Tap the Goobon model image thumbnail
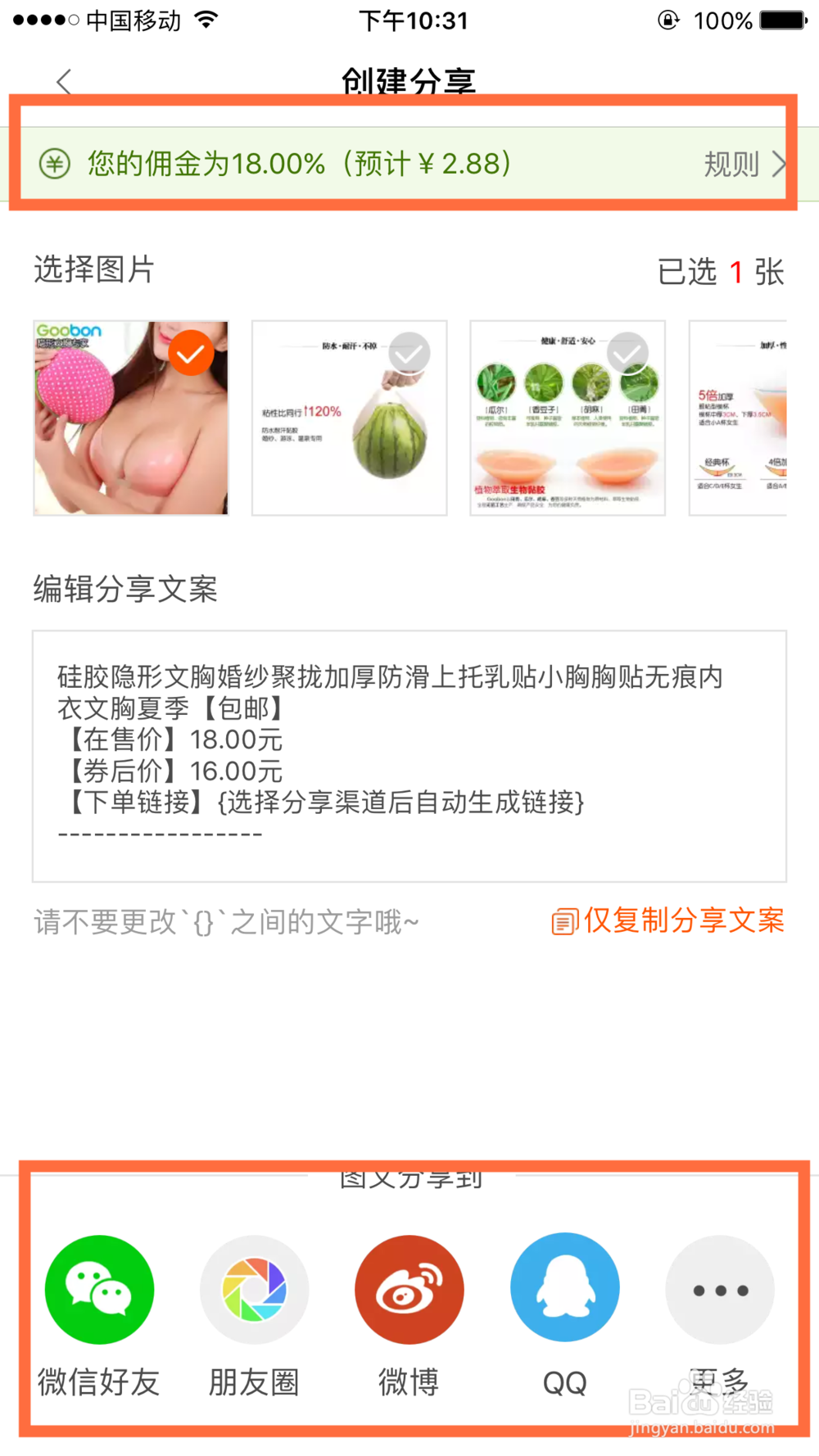 point(131,418)
